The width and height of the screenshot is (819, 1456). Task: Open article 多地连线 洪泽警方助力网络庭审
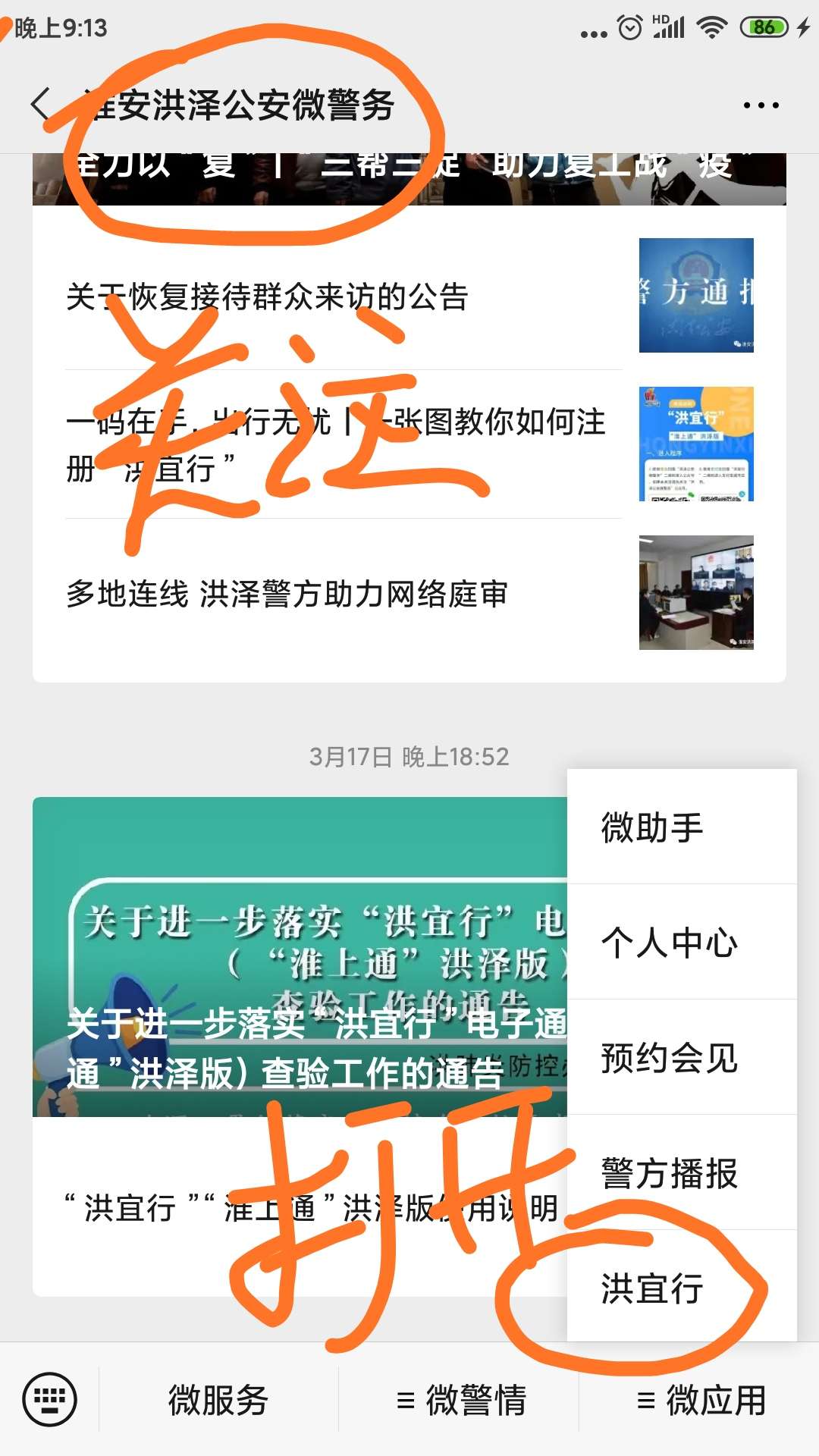point(409,593)
